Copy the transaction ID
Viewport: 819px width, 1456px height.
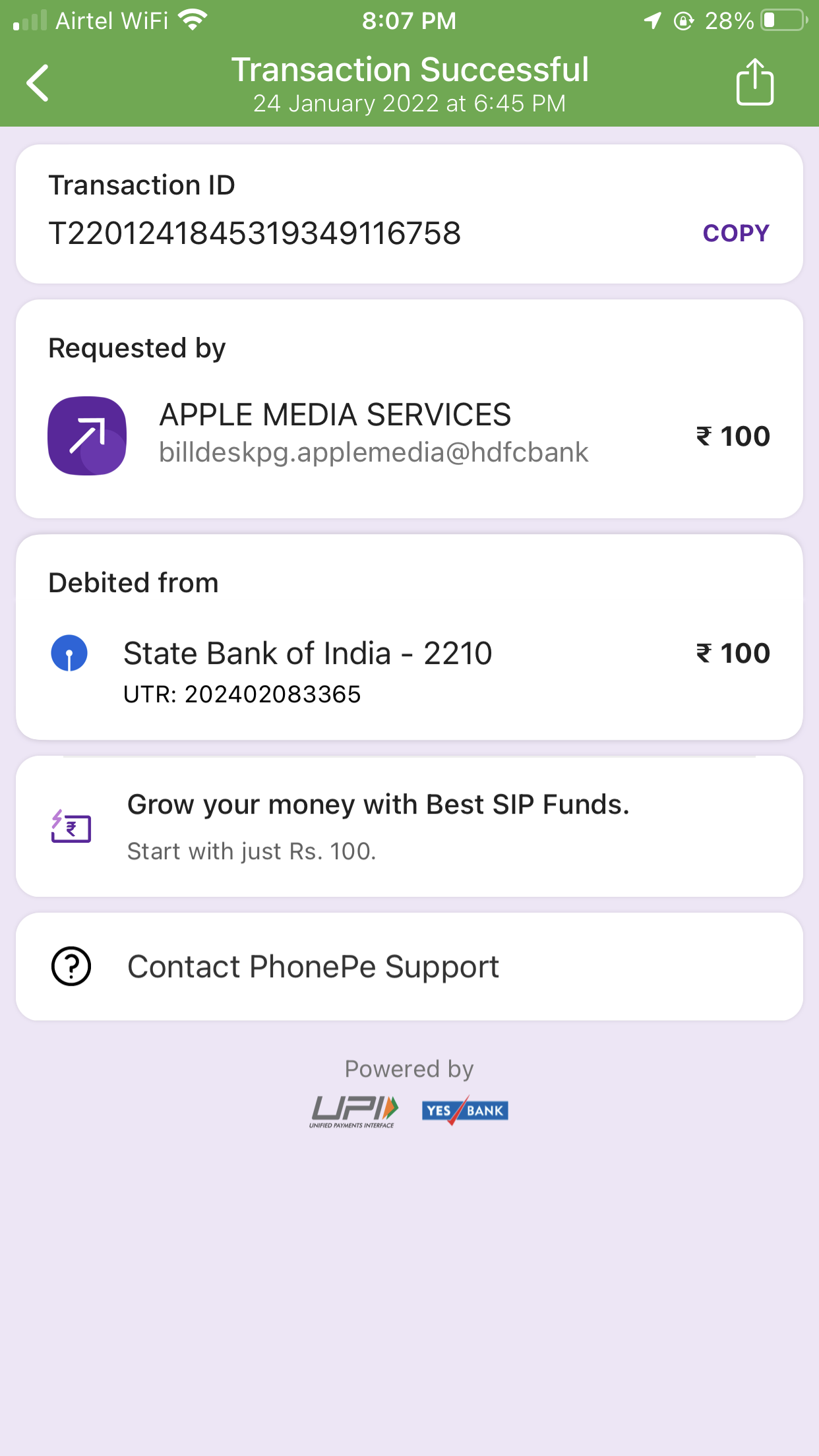tap(735, 233)
